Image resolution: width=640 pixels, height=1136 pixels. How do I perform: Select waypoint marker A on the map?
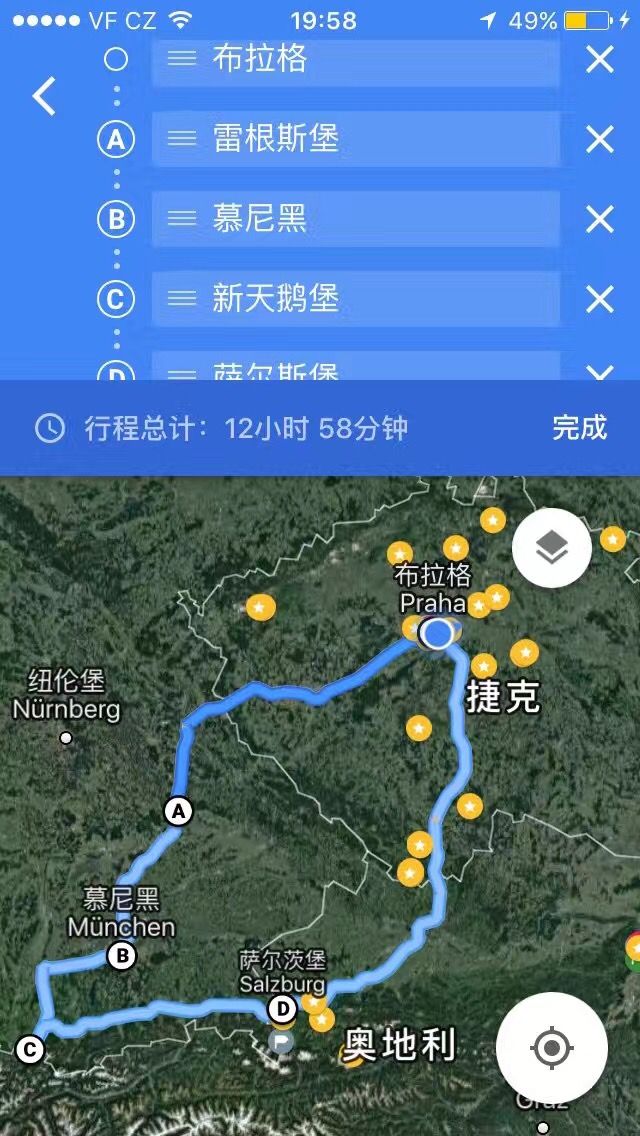coord(178,811)
